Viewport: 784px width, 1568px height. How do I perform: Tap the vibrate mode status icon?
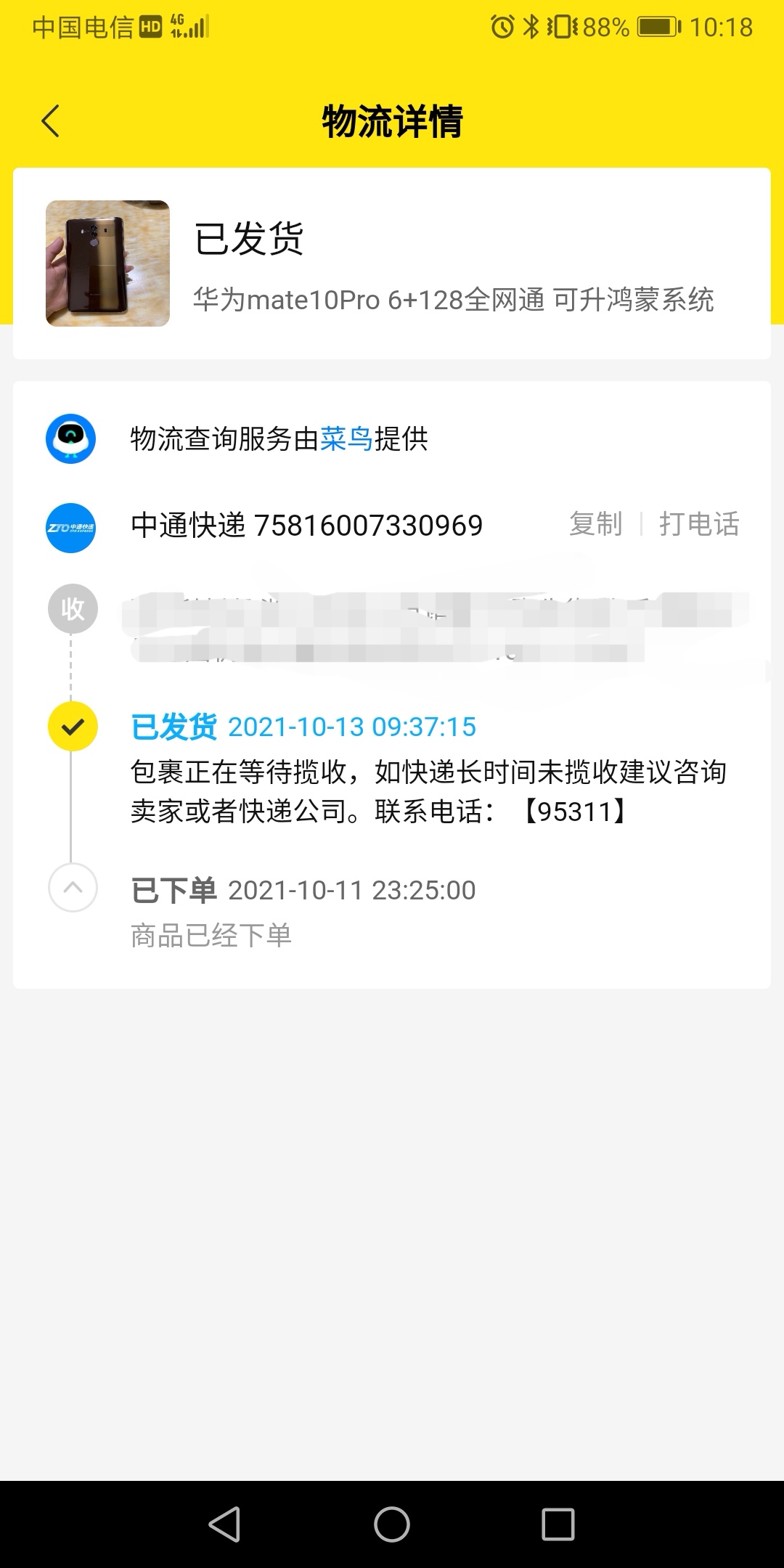tap(563, 26)
